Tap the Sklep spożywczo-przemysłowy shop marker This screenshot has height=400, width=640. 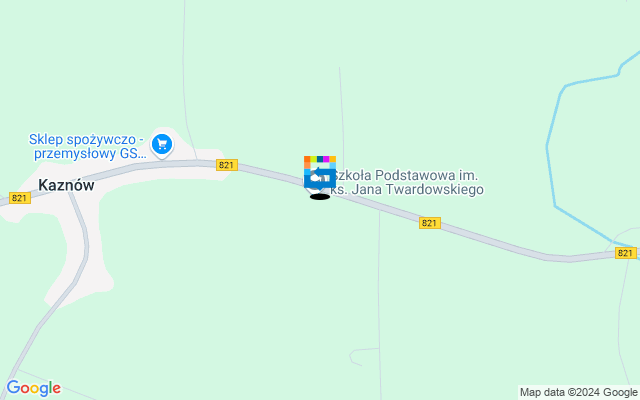point(161,146)
